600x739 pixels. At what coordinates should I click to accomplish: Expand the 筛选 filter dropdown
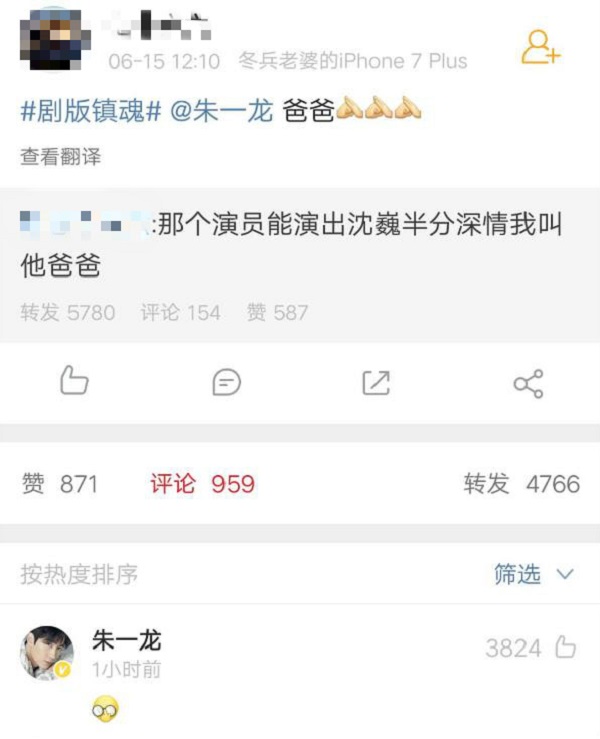(x=534, y=574)
